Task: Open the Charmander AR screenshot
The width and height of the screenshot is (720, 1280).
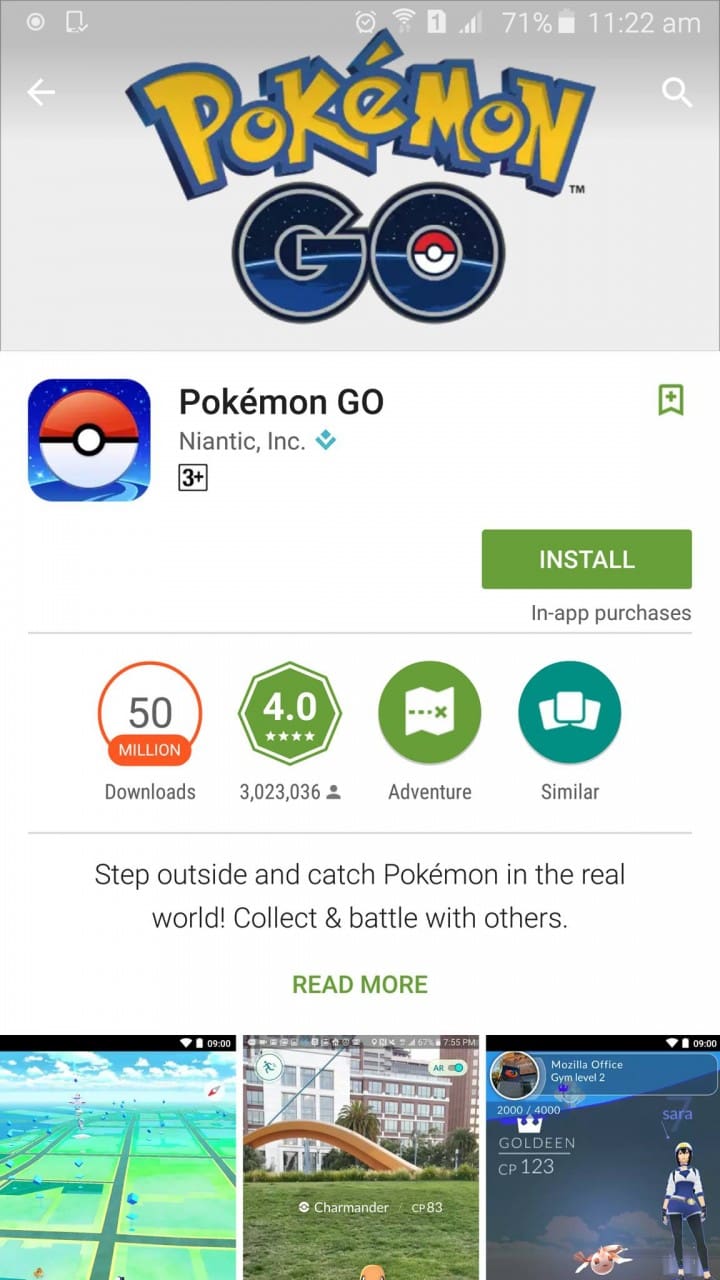Action: 361,1160
